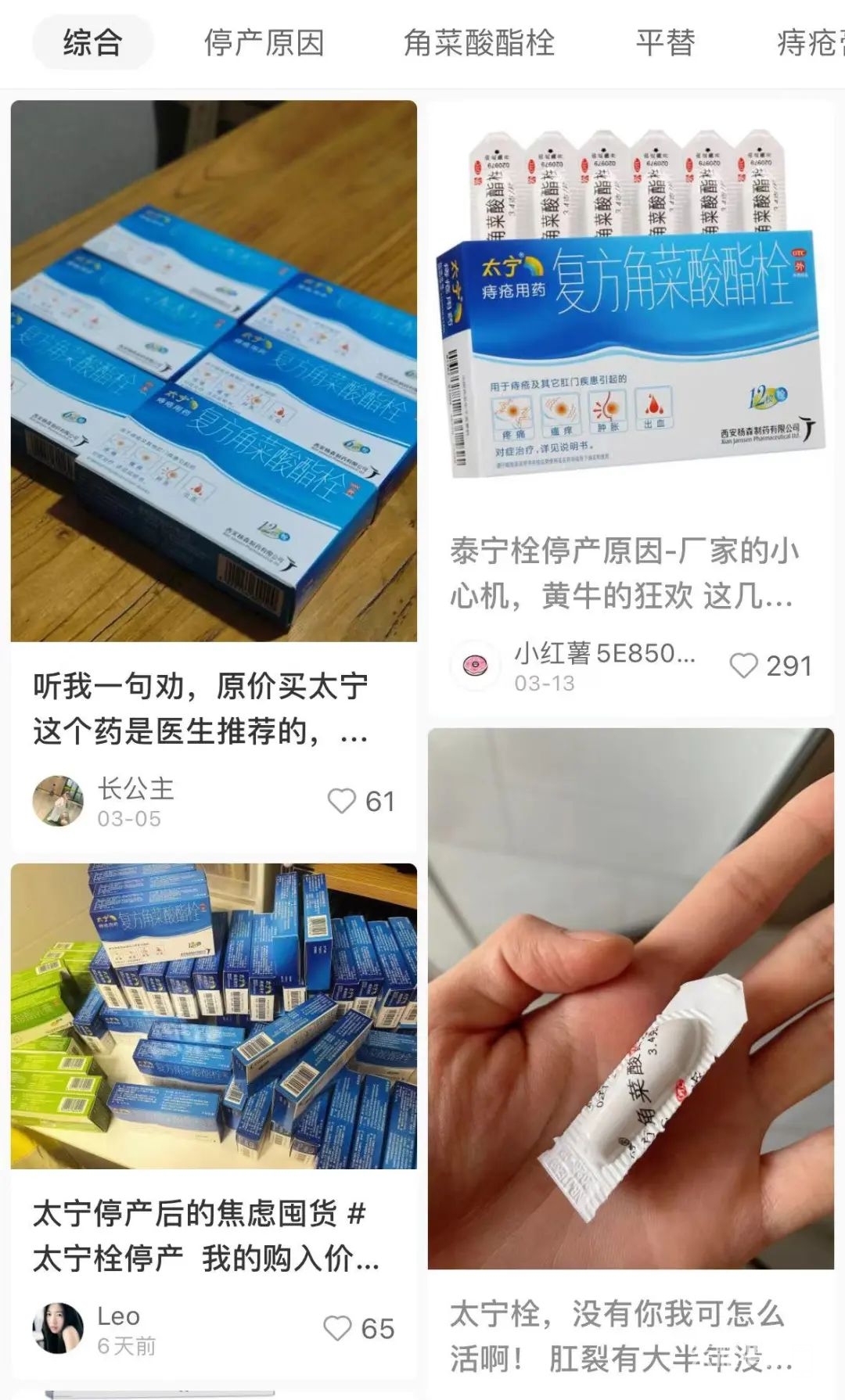The height and width of the screenshot is (1400, 845).
Task: Switch to the 平替 tab
Action: tap(664, 42)
